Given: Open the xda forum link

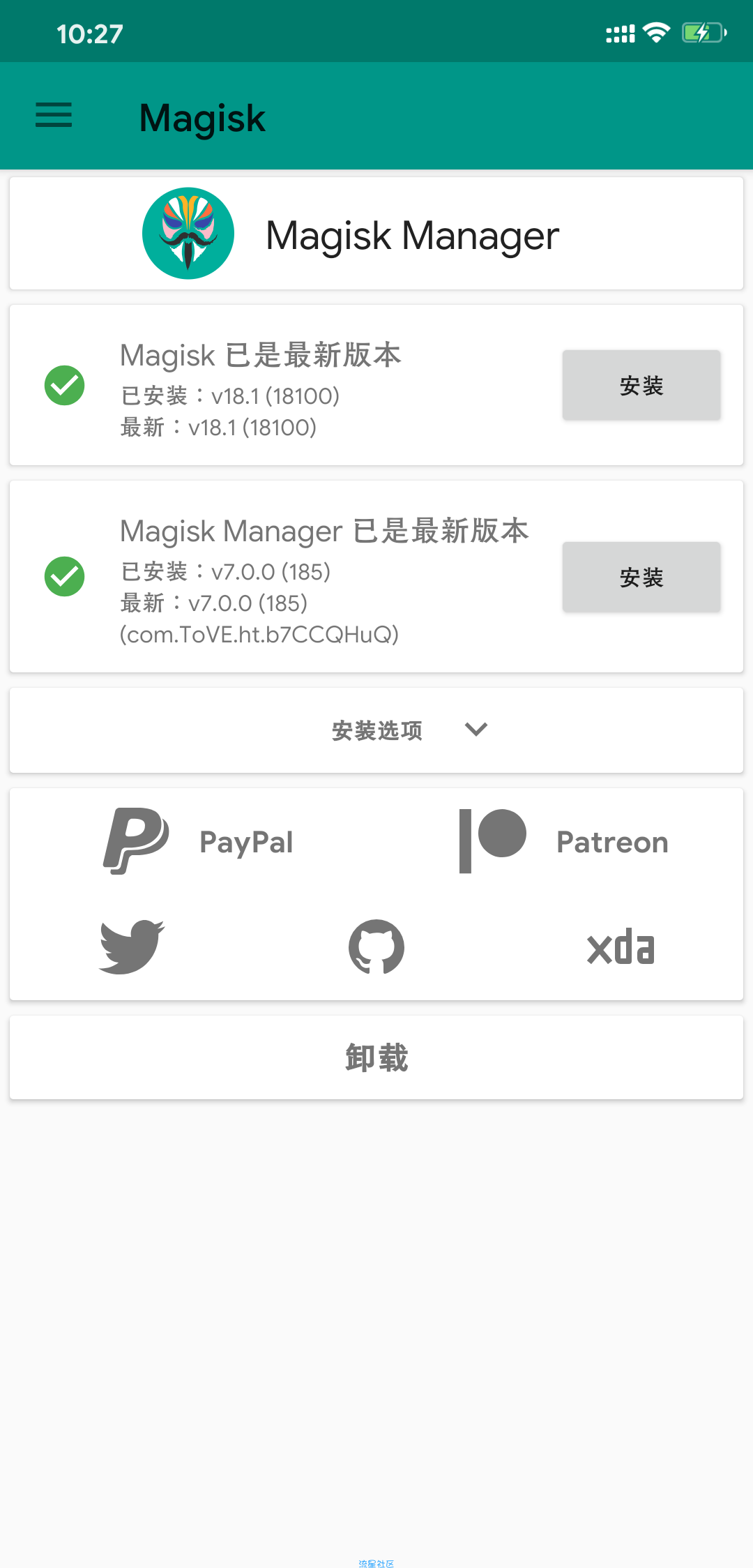Looking at the screenshot, I should click(x=621, y=947).
